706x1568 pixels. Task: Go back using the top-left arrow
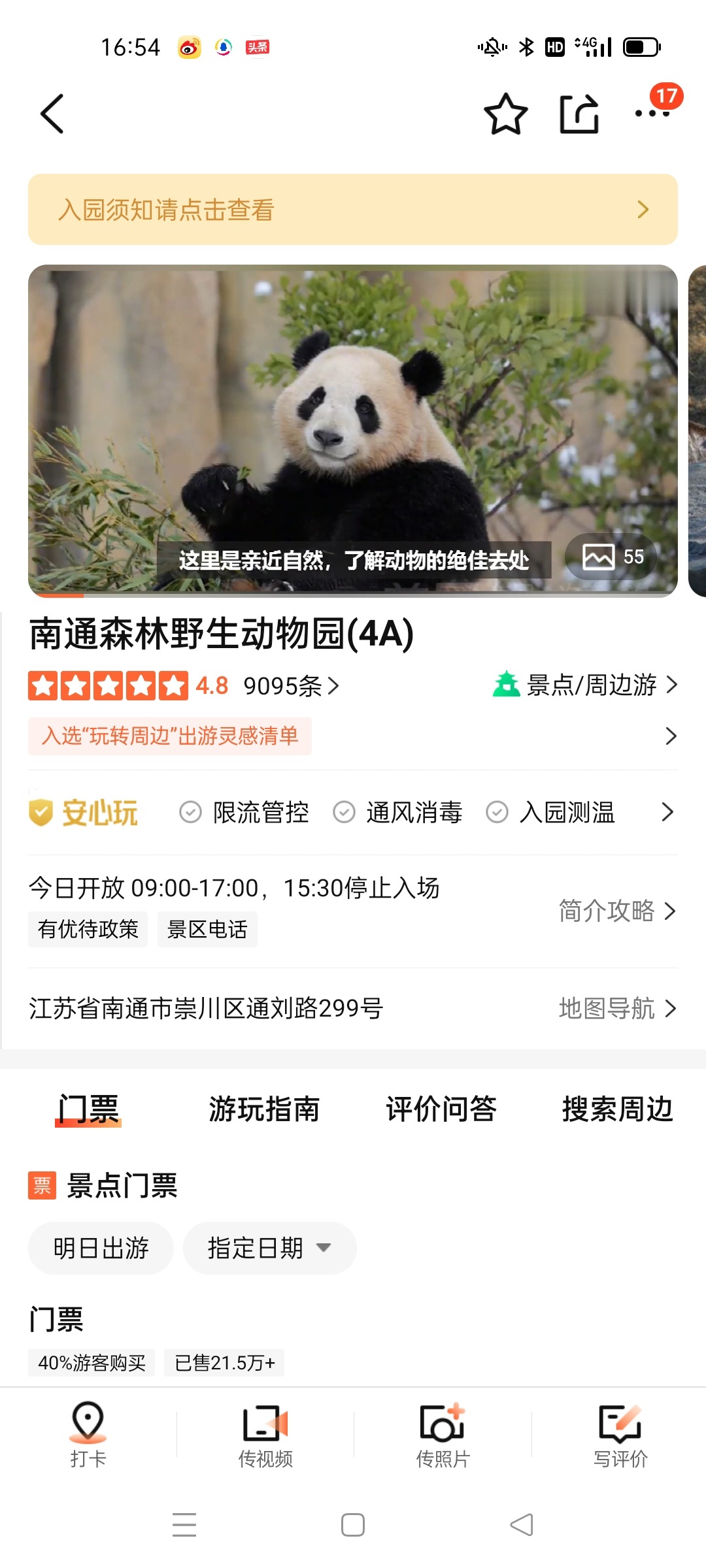pos(52,114)
